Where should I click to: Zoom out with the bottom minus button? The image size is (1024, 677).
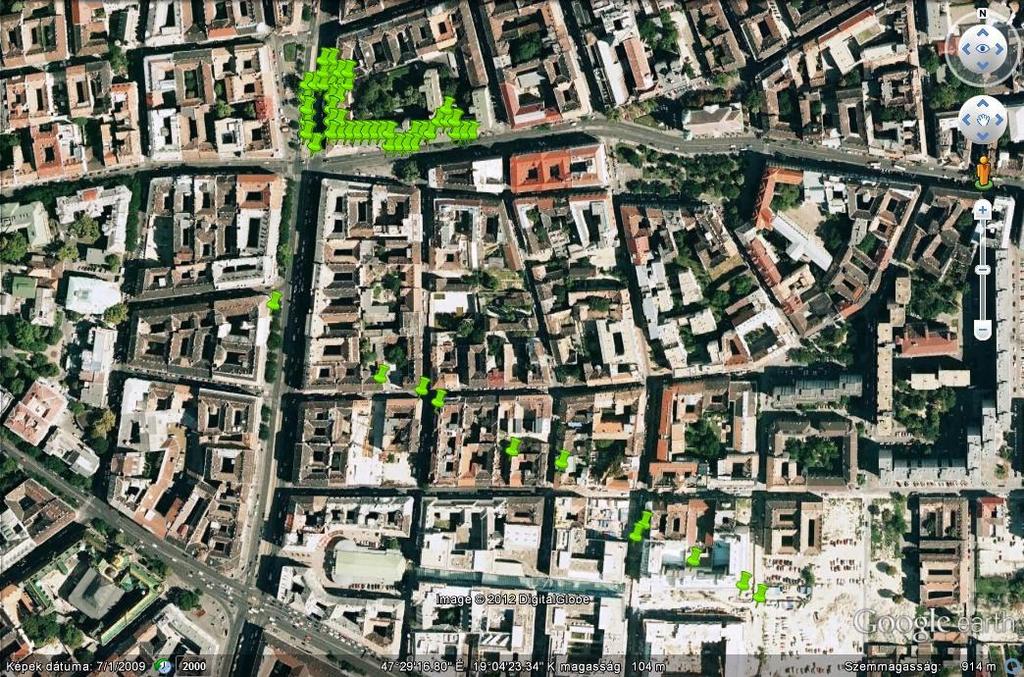point(982,328)
